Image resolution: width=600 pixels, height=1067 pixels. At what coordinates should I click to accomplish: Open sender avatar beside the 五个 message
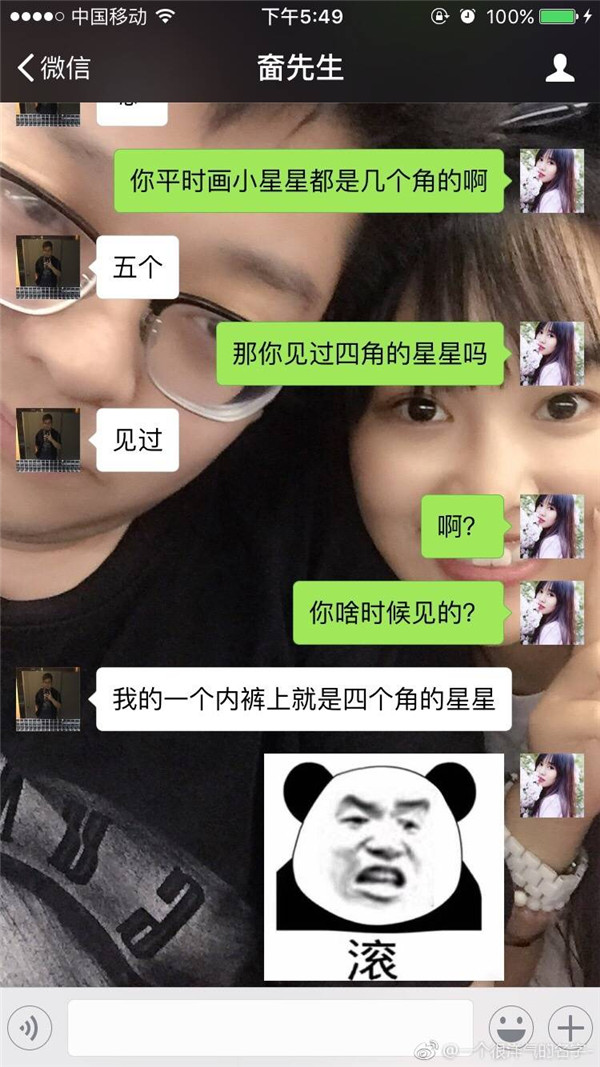tap(48, 267)
